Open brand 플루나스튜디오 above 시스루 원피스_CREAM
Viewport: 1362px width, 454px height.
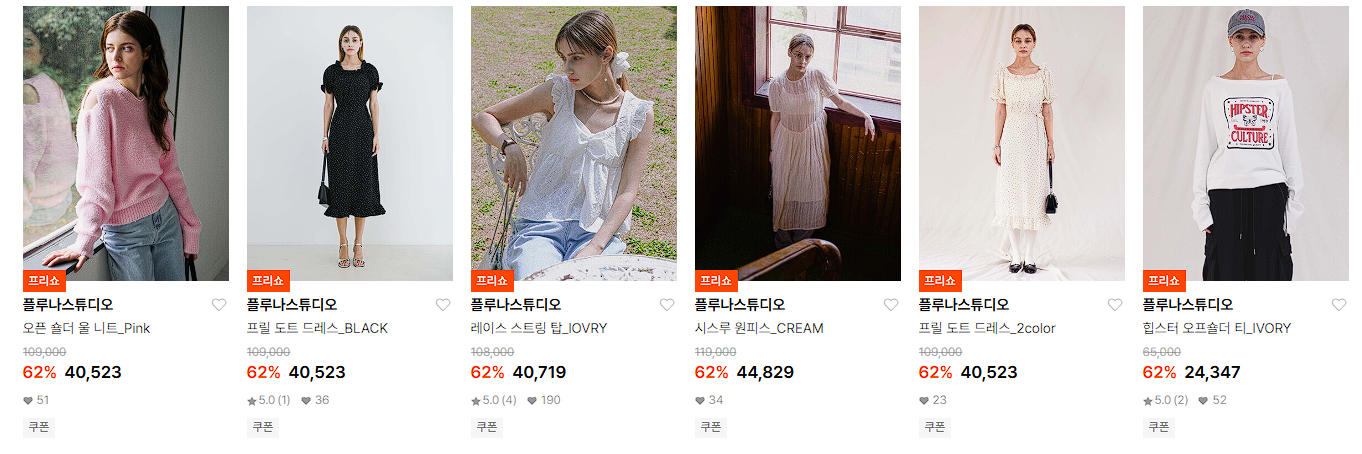pyautogui.click(x=740, y=305)
